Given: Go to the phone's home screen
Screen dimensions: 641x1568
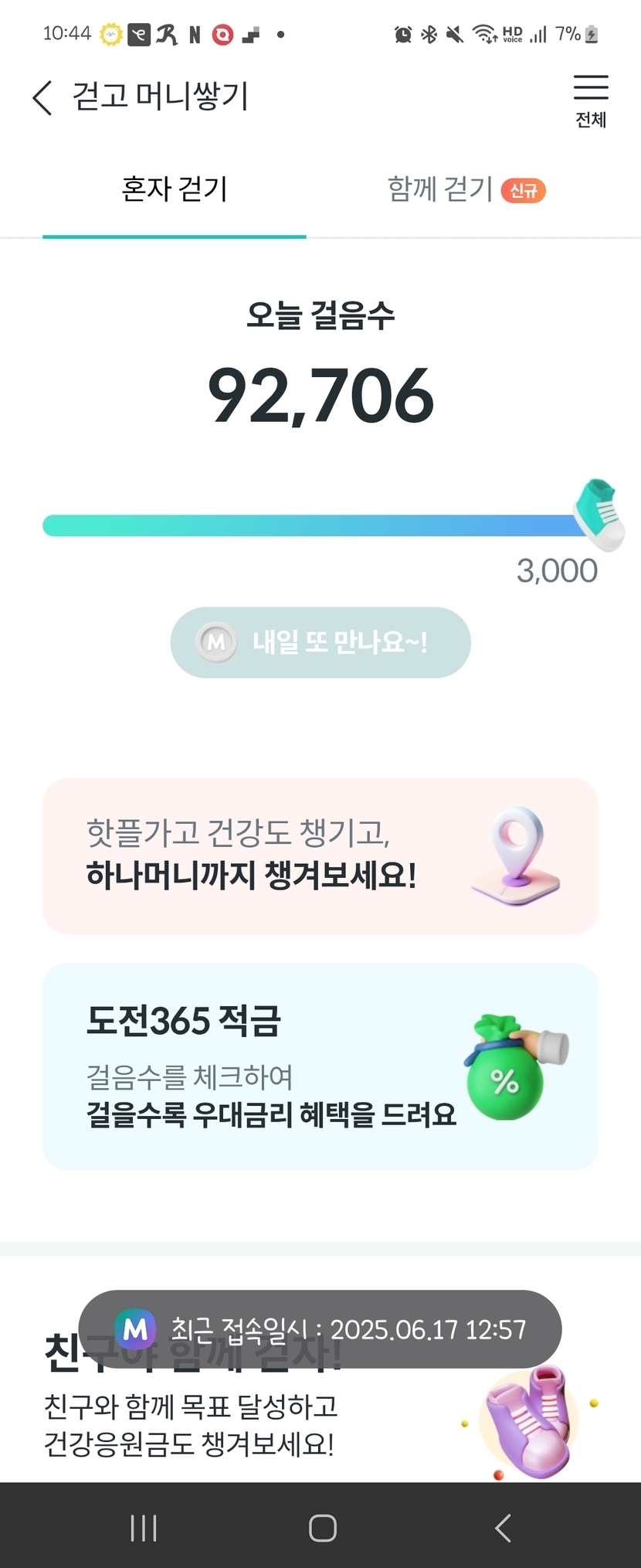Looking at the screenshot, I should tap(322, 1528).
